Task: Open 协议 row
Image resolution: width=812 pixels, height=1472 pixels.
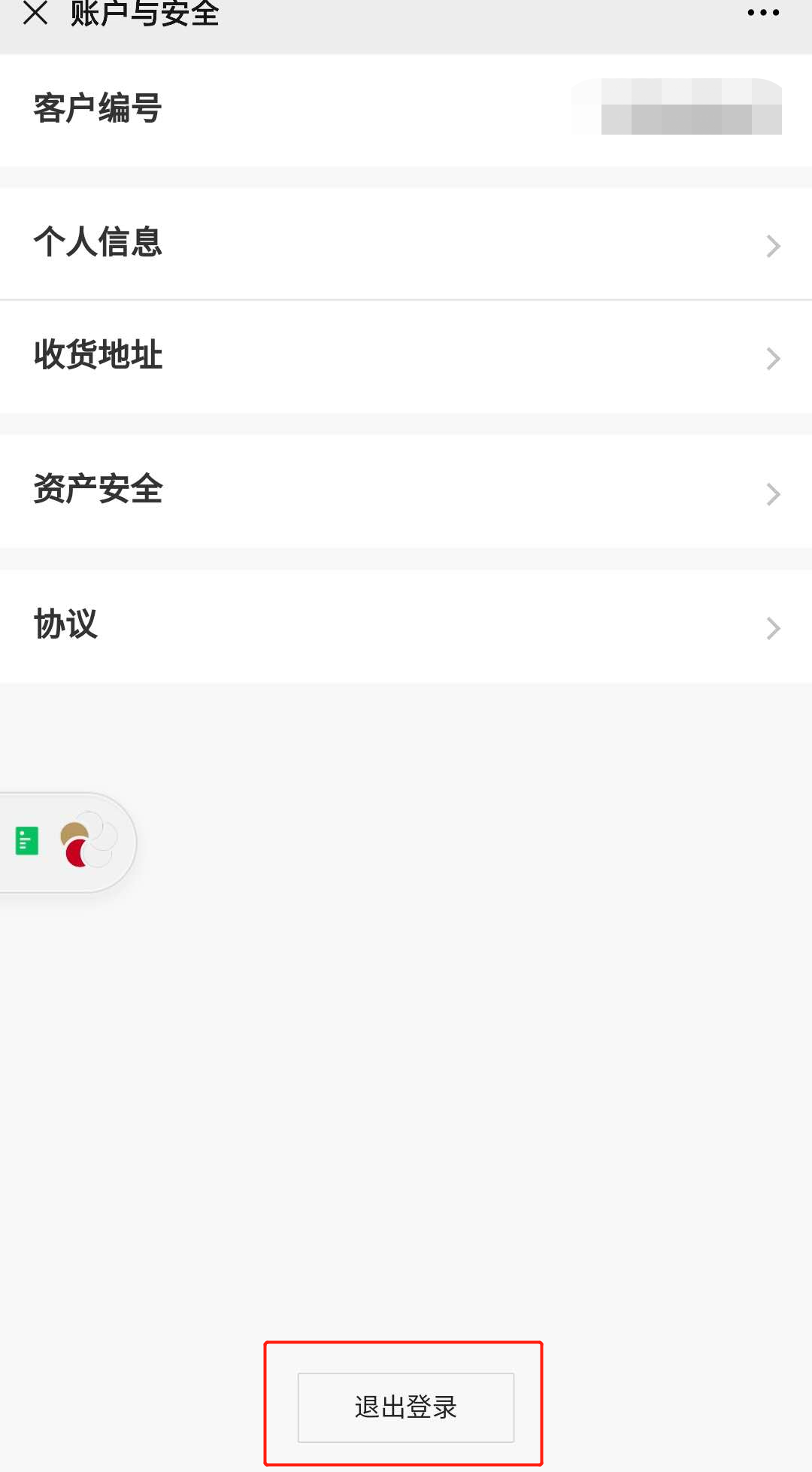Action: pyautogui.click(x=406, y=626)
